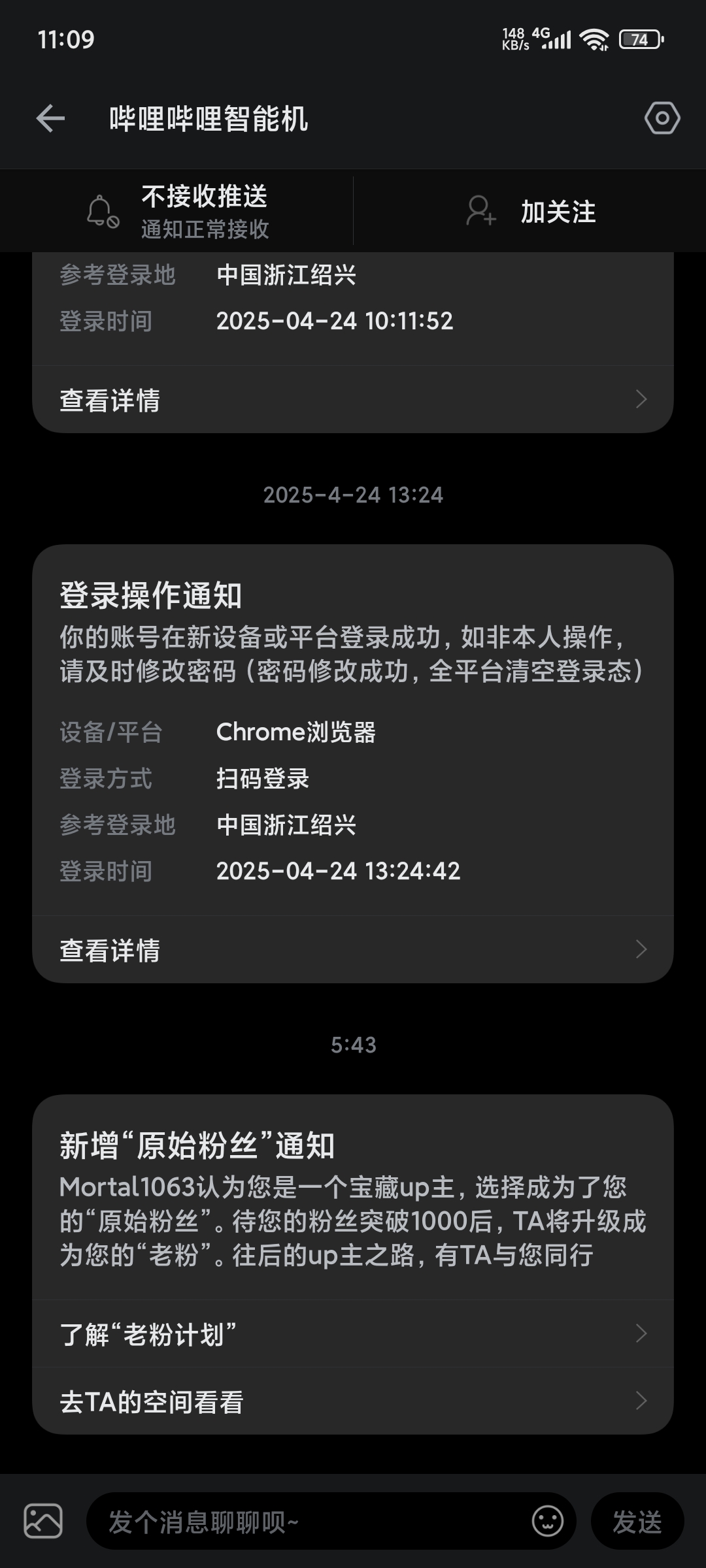Go back using the arrow icon
Image resolution: width=706 pixels, height=1568 pixels.
pyautogui.click(x=50, y=119)
